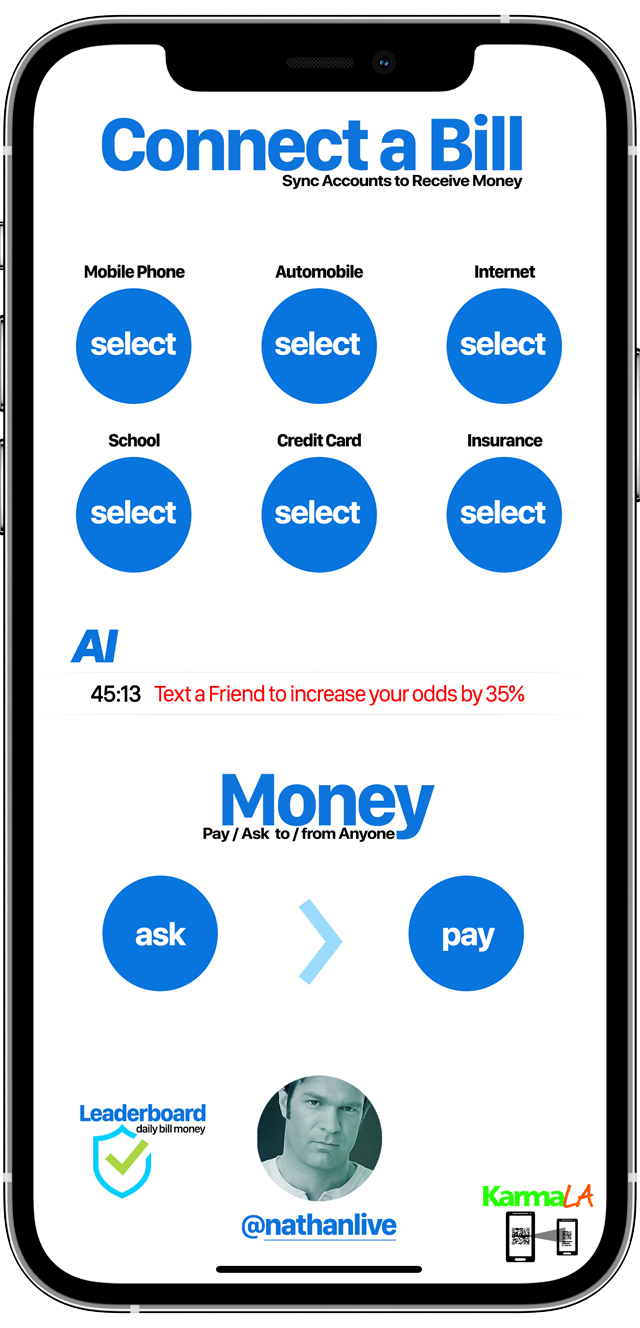Select the School bill

[134, 514]
